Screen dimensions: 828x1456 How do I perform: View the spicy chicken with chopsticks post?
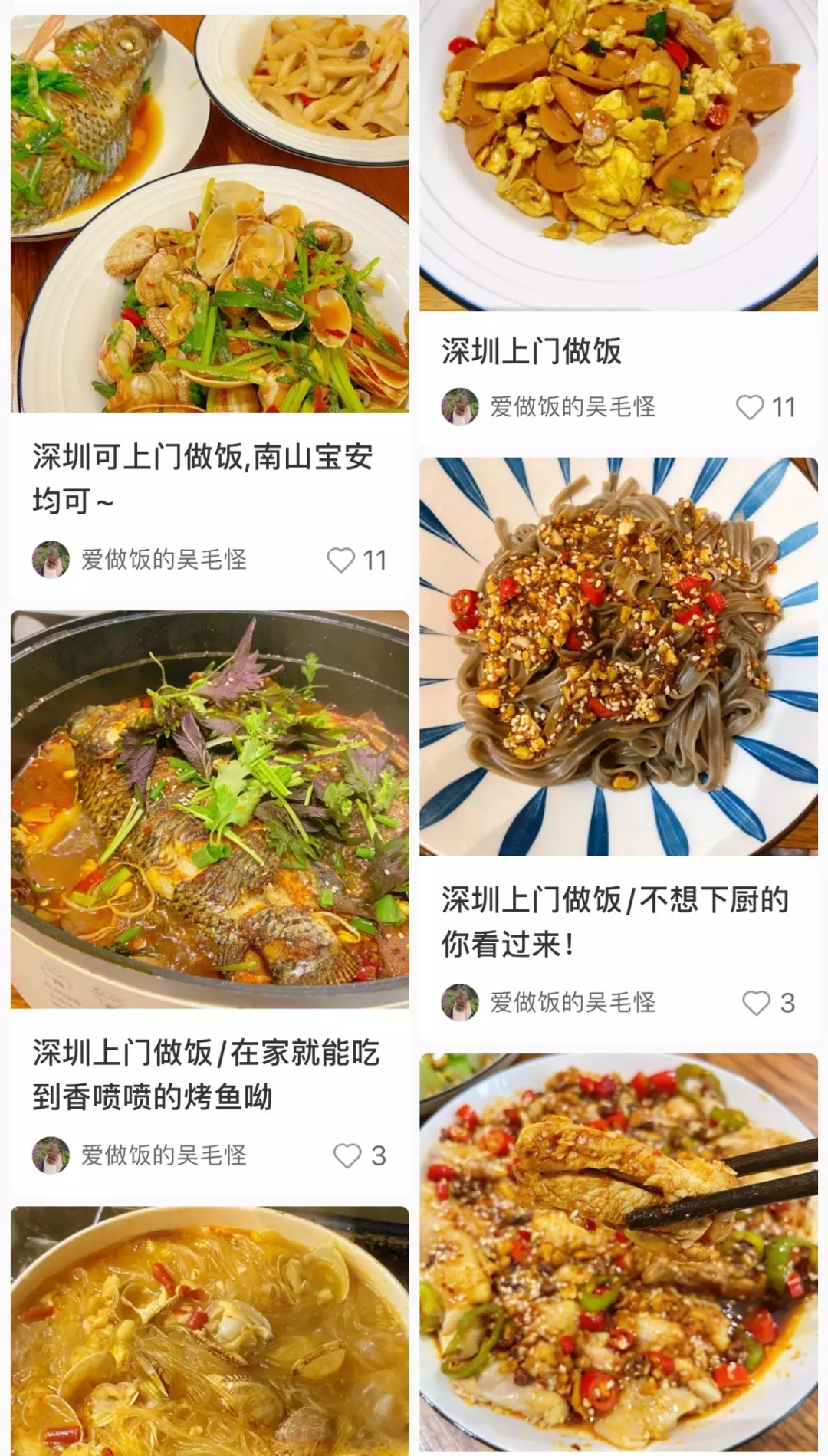coord(618,1254)
